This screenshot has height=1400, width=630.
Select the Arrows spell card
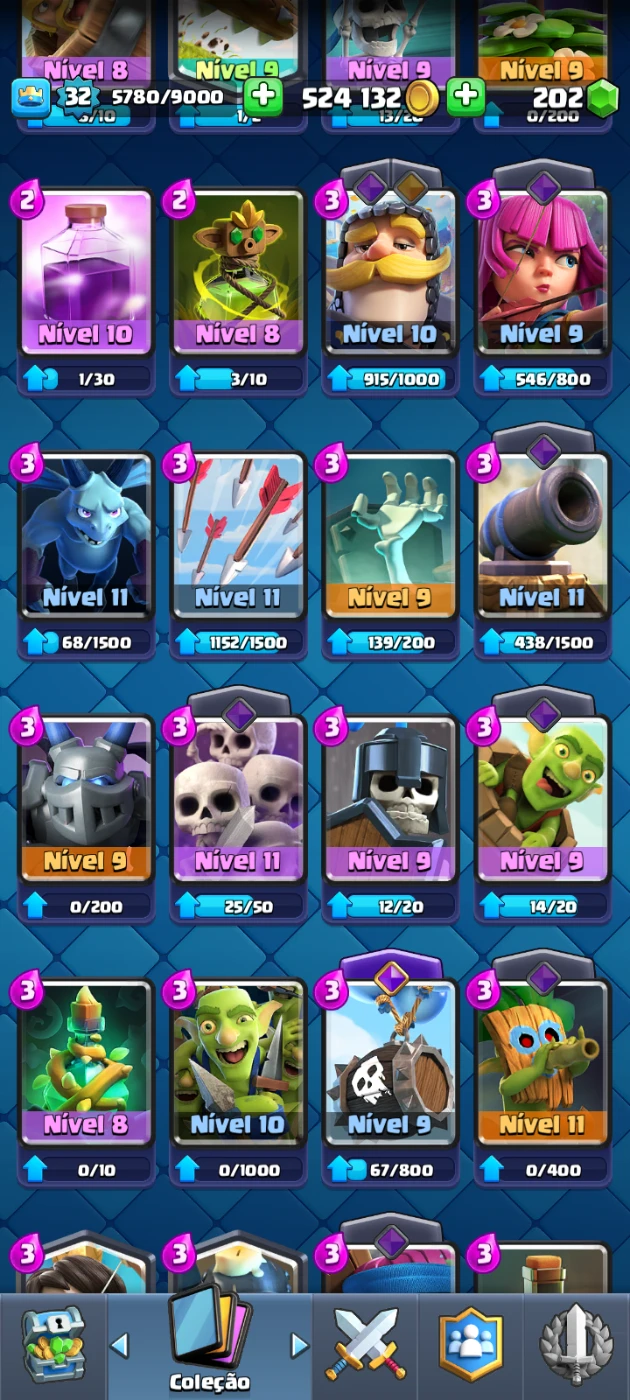(x=238, y=535)
